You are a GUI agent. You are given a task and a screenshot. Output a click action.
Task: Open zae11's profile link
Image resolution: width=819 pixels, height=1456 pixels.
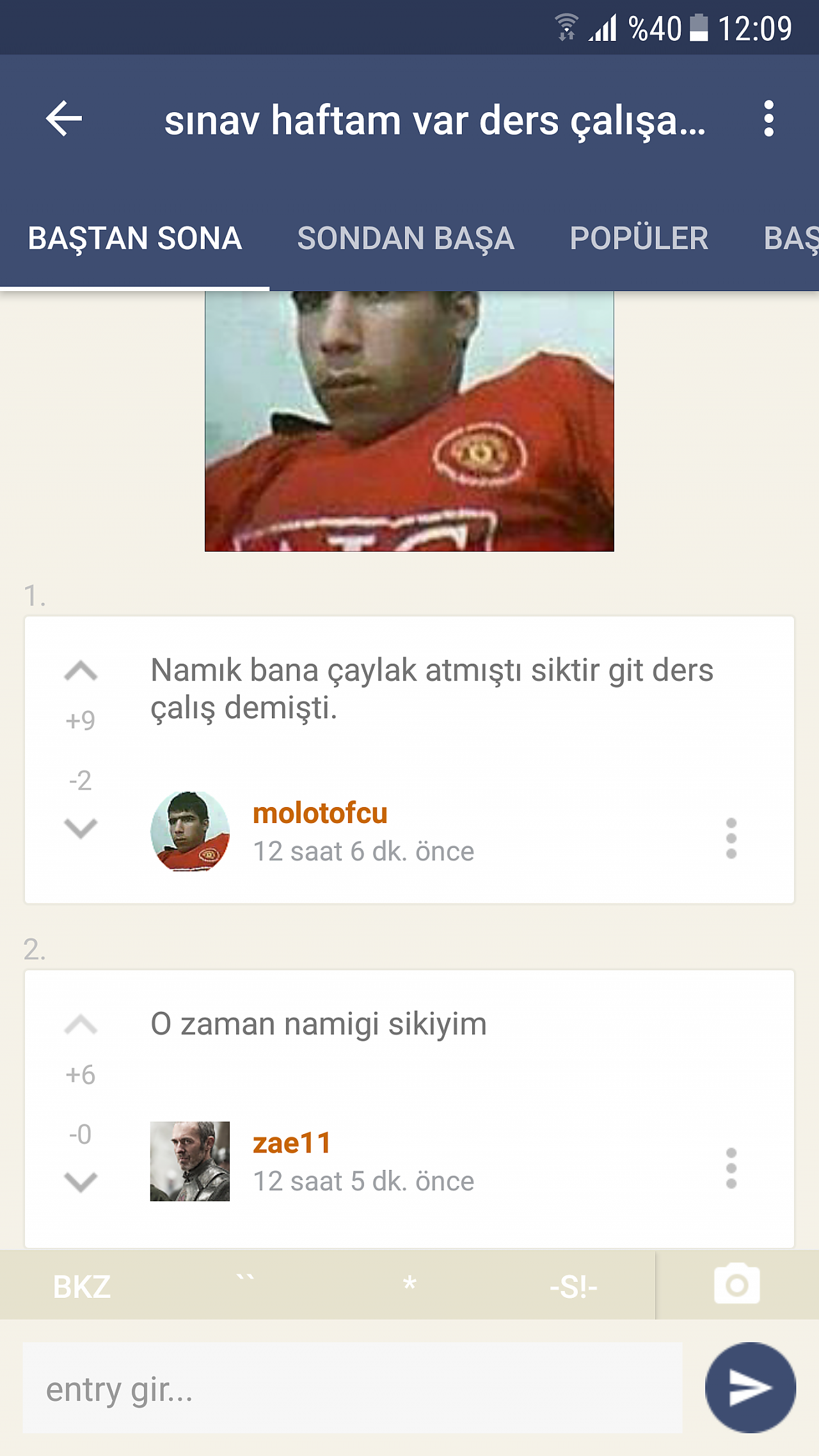(292, 1143)
